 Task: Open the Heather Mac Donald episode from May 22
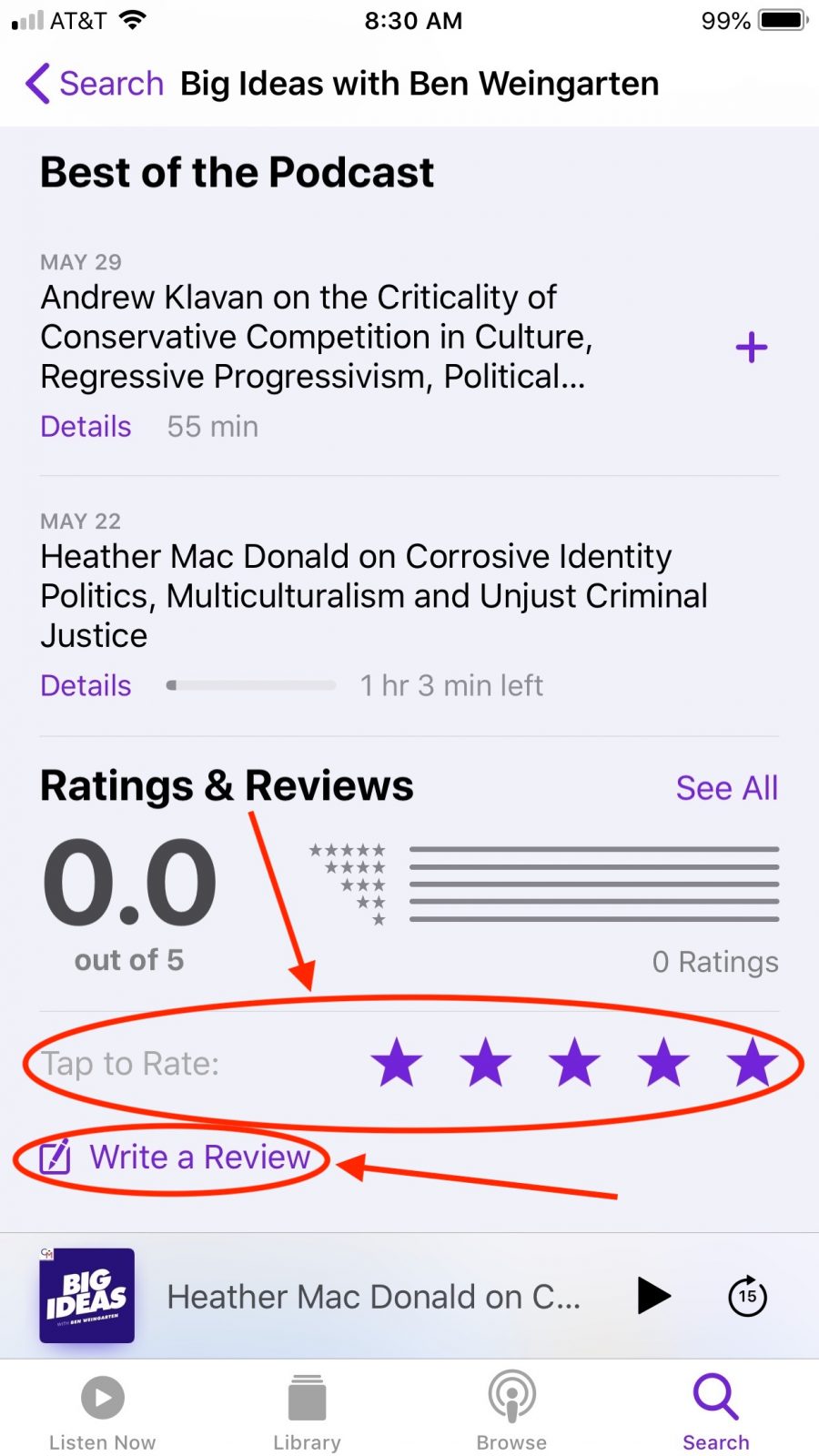373,595
